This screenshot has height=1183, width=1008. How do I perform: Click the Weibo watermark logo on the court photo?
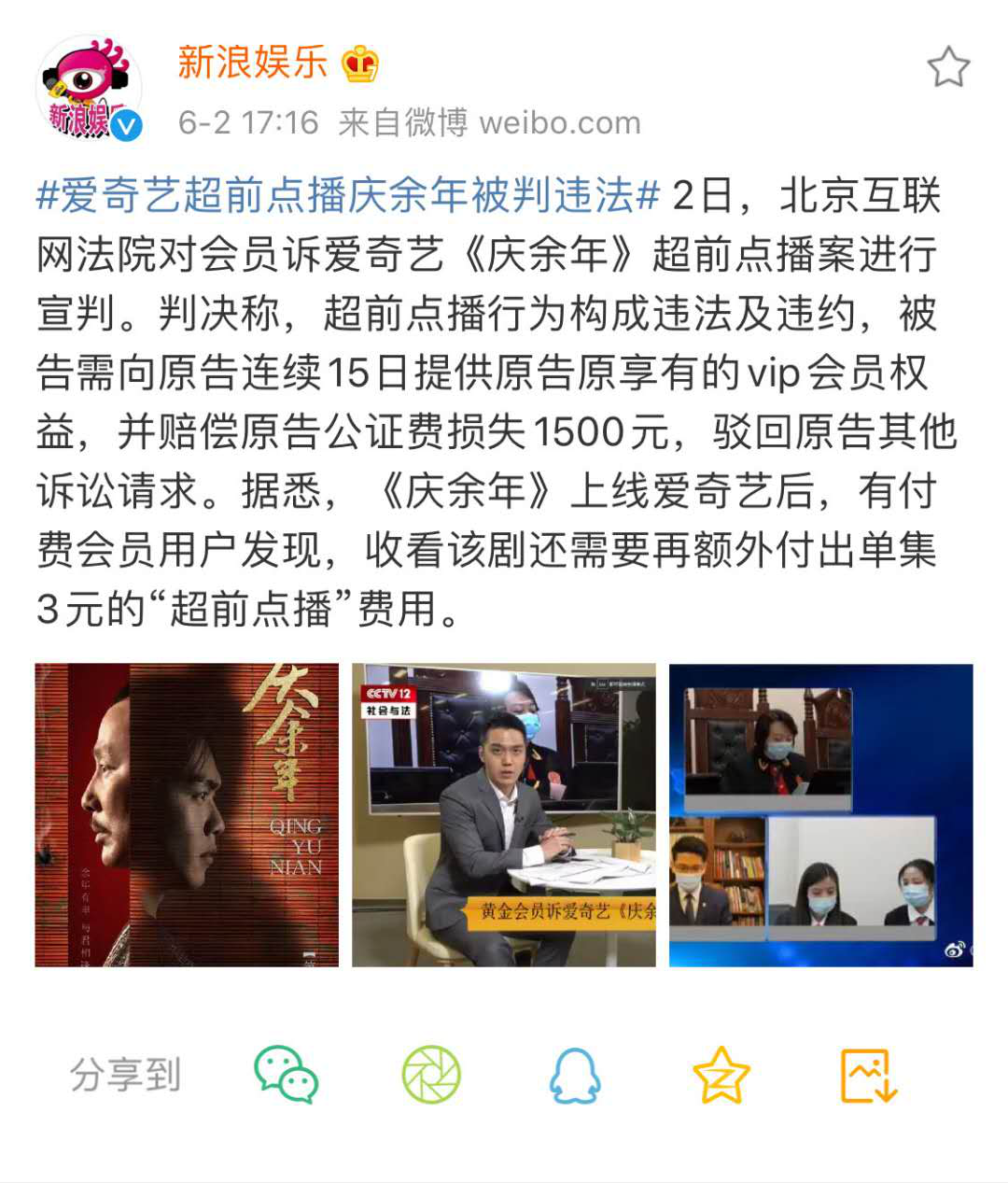pyautogui.click(x=956, y=951)
